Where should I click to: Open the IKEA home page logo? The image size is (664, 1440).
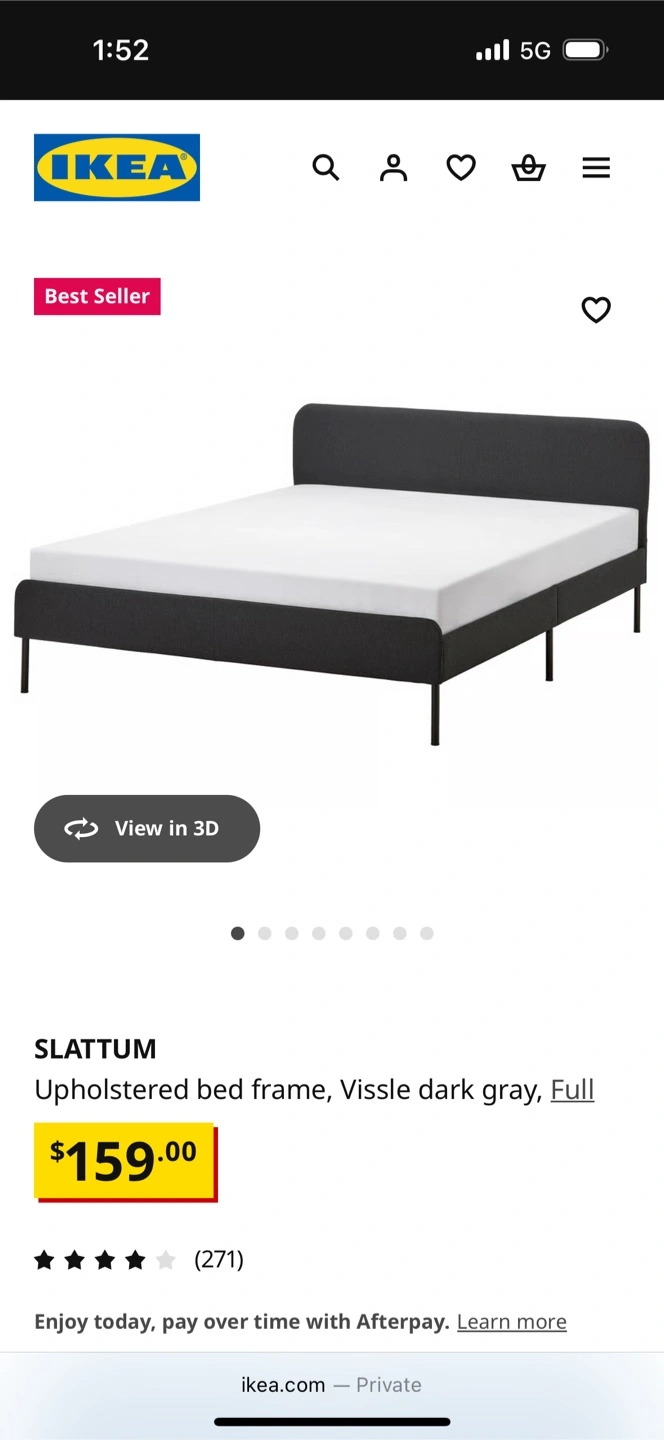click(117, 168)
